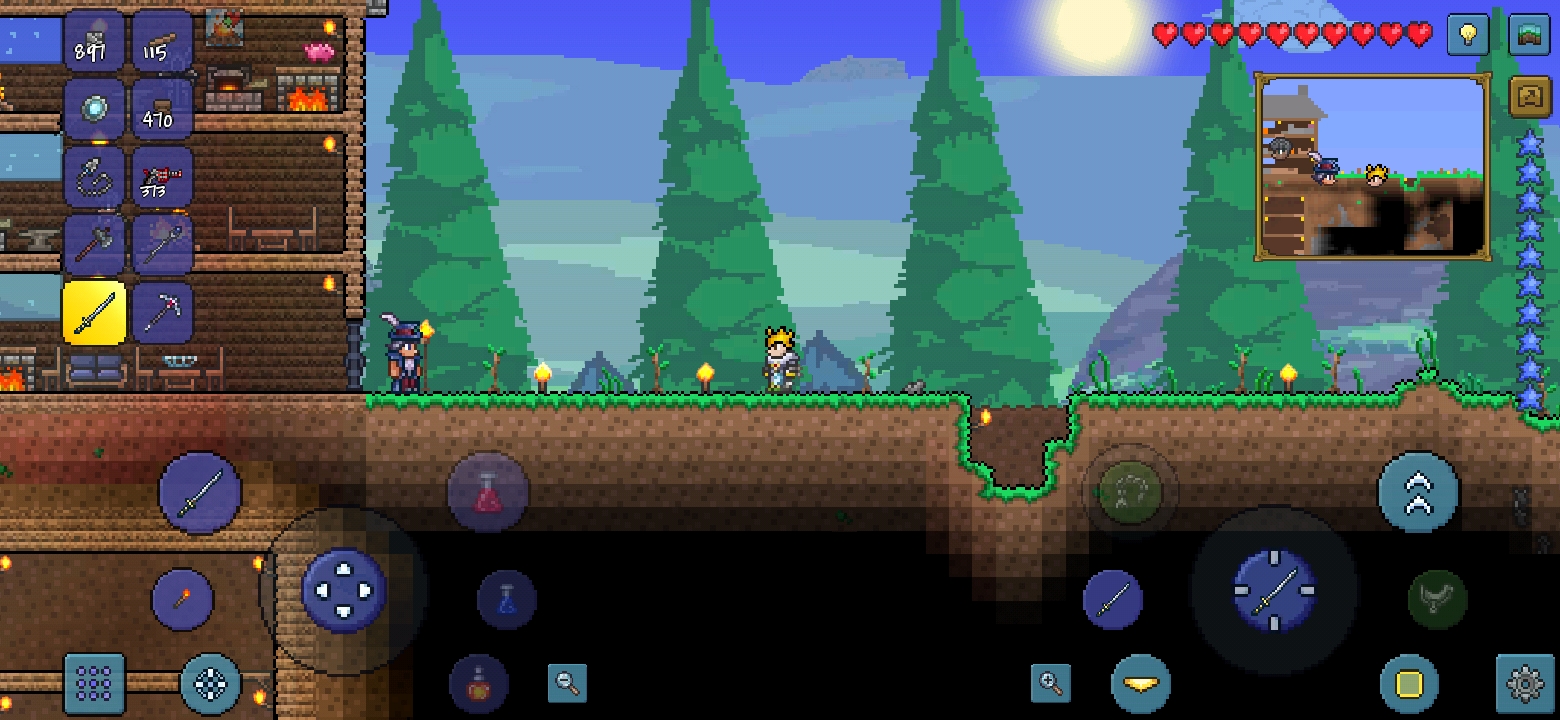
Task: Zoom out with the minus magnifier
Action: 567,683
